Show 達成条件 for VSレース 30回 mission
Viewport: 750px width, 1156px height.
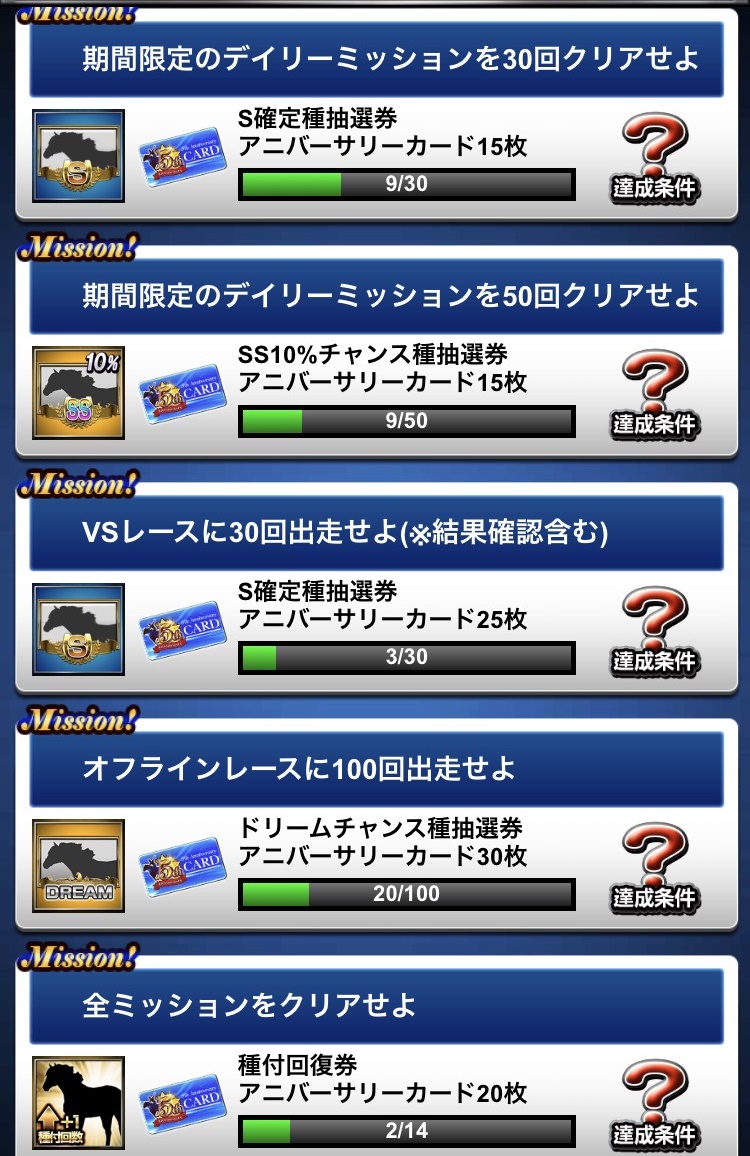tap(655, 632)
